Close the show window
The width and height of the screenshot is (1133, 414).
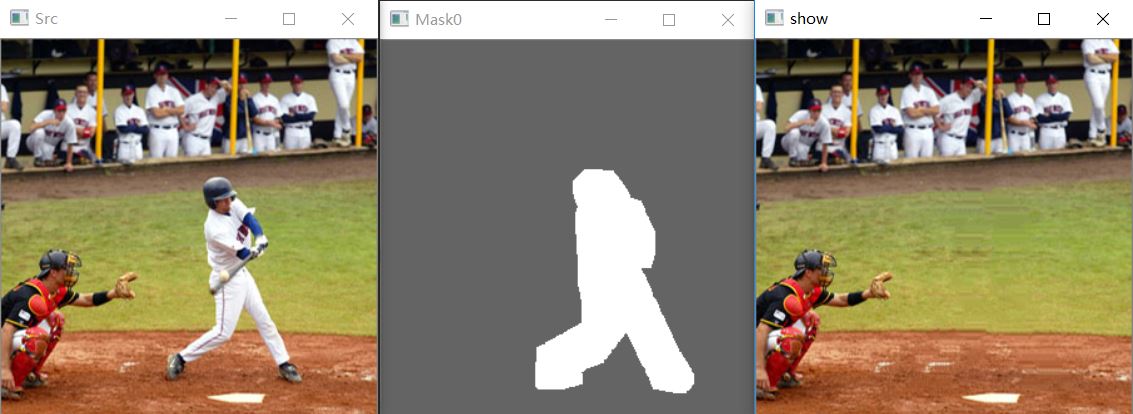[x=1102, y=19]
